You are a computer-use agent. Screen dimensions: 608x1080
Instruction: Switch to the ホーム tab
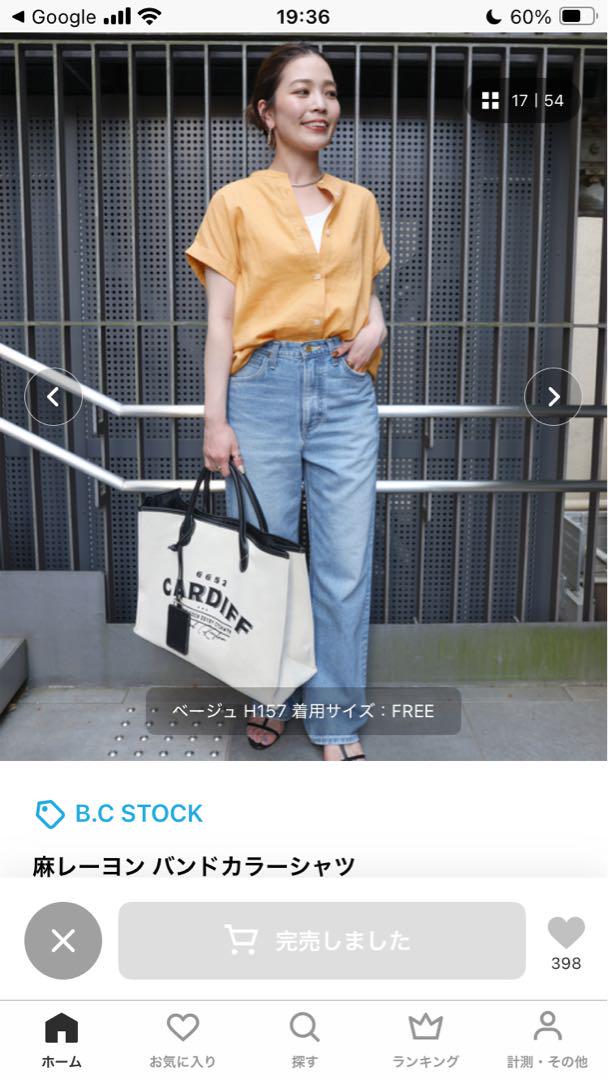[x=61, y=1039]
